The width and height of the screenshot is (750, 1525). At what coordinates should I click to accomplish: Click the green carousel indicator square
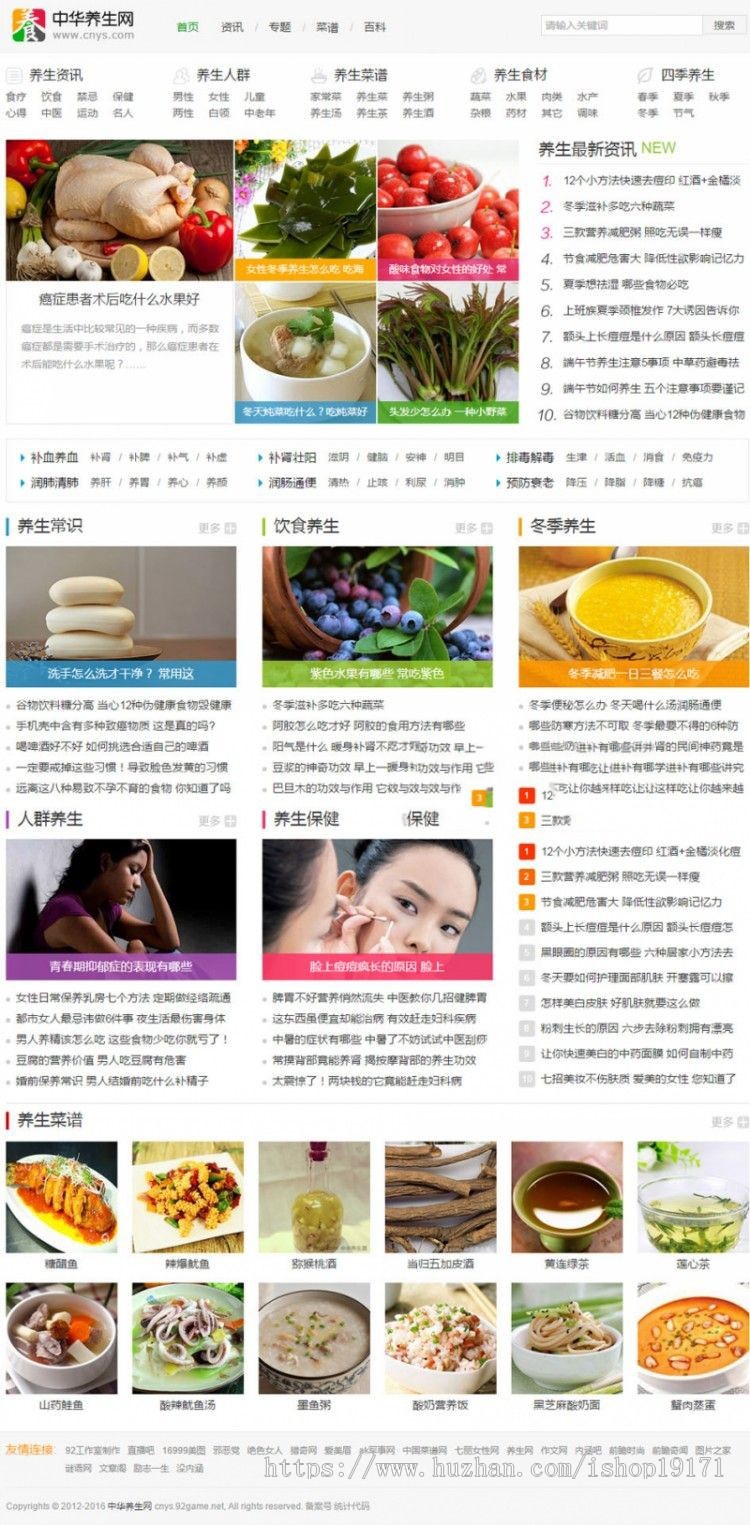pyautogui.click(x=489, y=797)
